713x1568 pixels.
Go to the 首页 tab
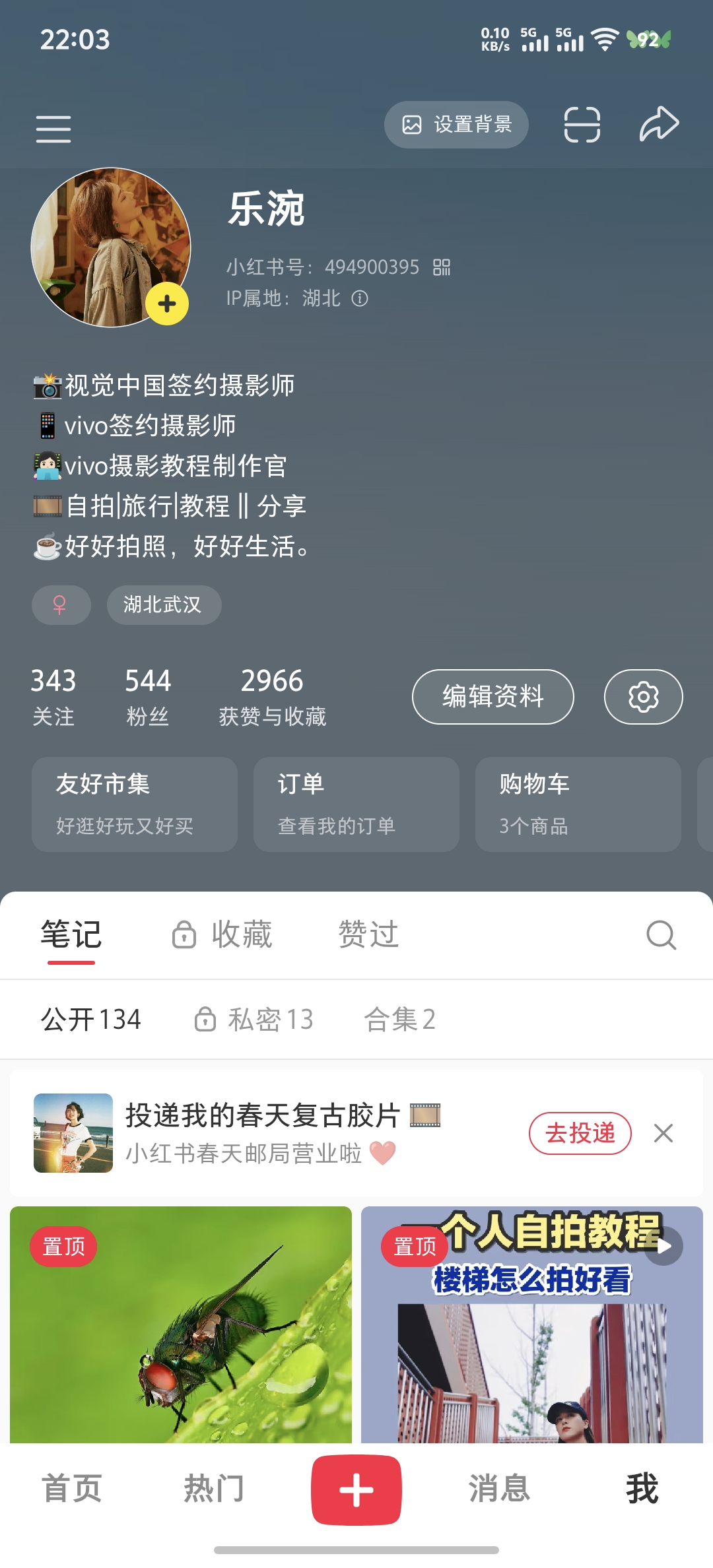pos(71,1489)
